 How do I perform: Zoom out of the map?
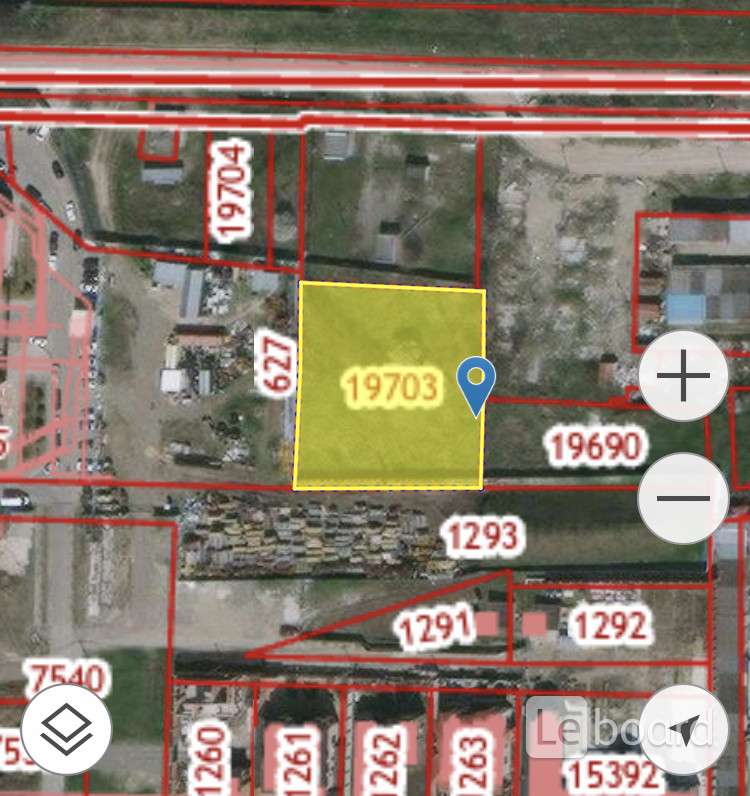[683, 498]
